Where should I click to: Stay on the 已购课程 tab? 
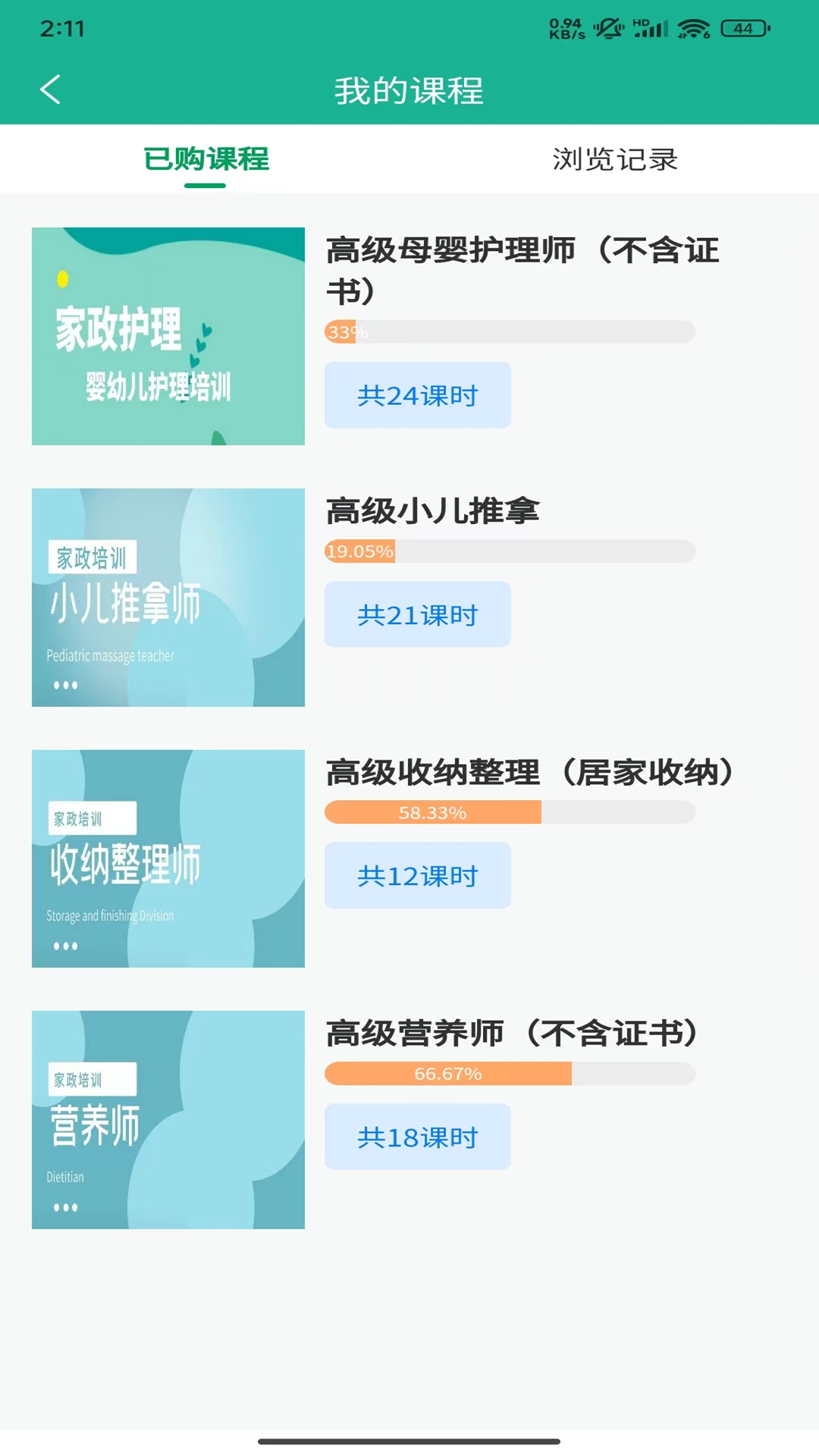pos(204,160)
